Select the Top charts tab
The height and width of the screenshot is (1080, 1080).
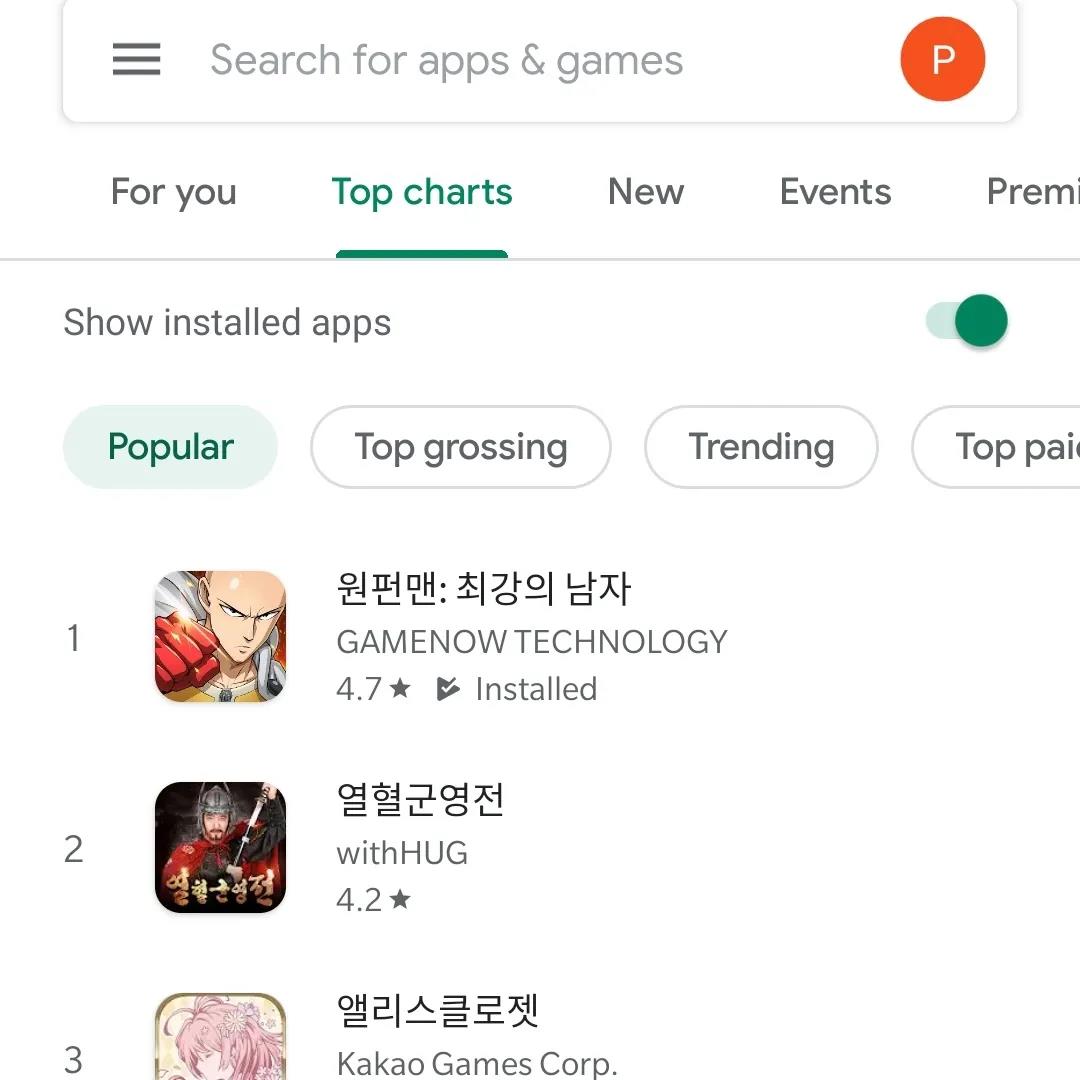click(421, 192)
